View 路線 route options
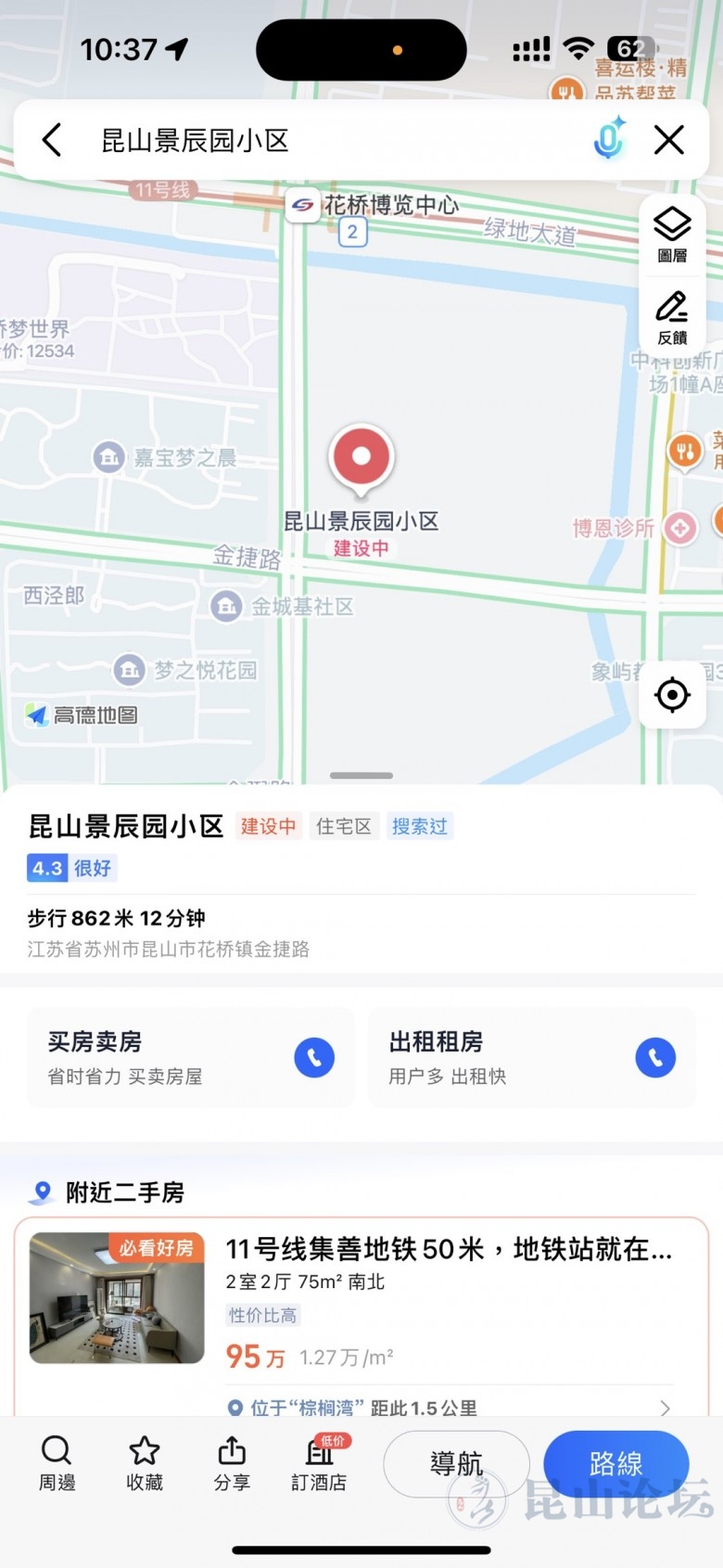 615,1463
